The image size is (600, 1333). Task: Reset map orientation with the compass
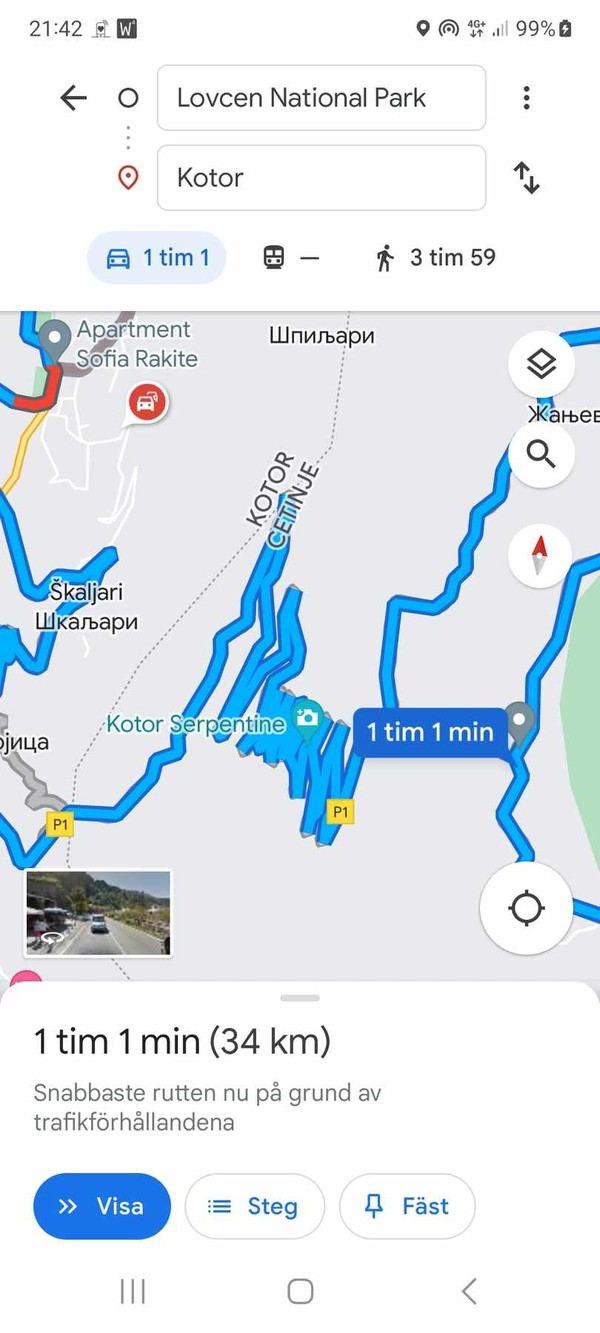pyautogui.click(x=540, y=555)
